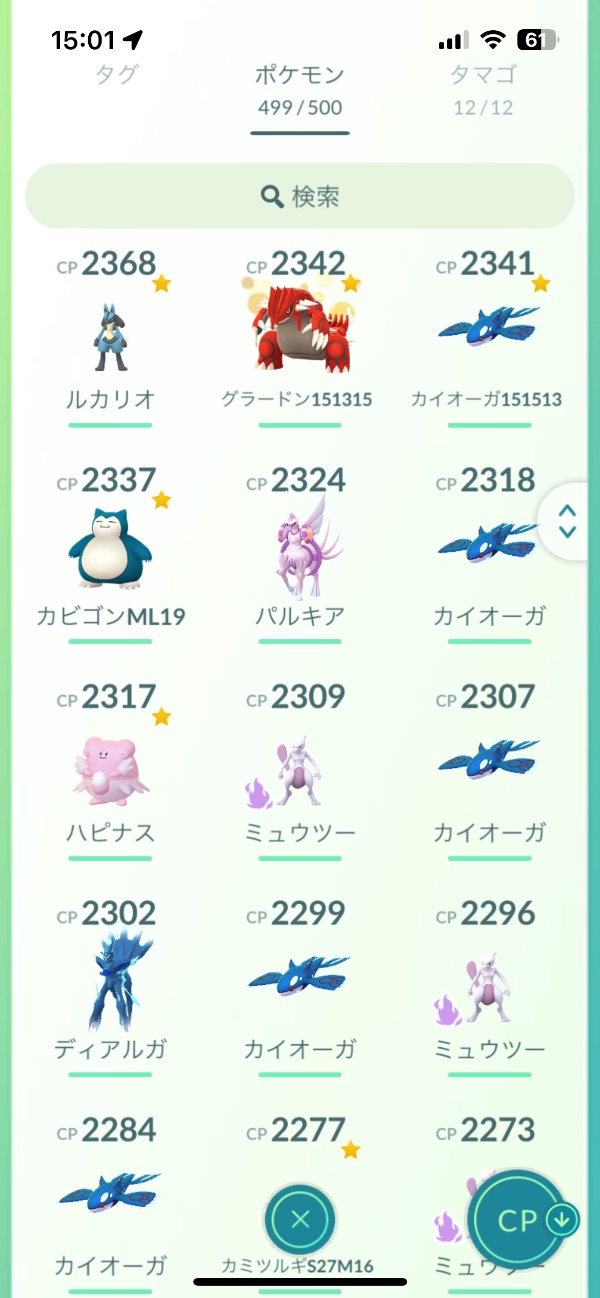Open カビゴンML19 with CP 2337
This screenshot has width=600, height=1298.
pyautogui.click(x=110, y=552)
